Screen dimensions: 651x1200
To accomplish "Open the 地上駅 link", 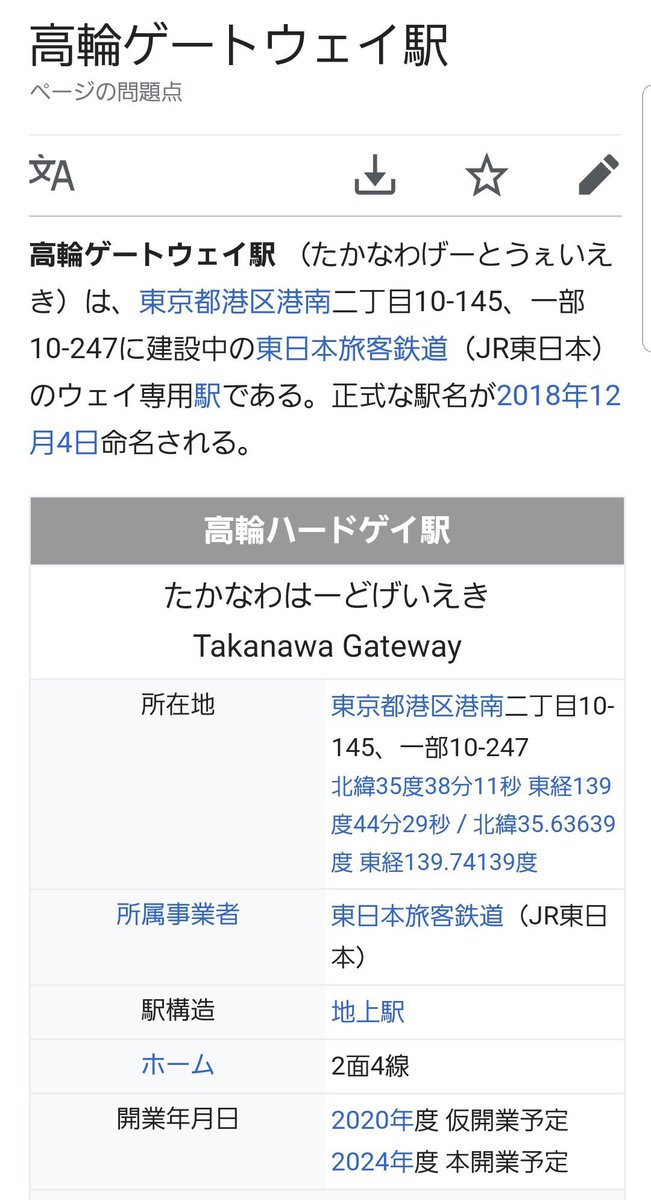I will (x=368, y=1012).
